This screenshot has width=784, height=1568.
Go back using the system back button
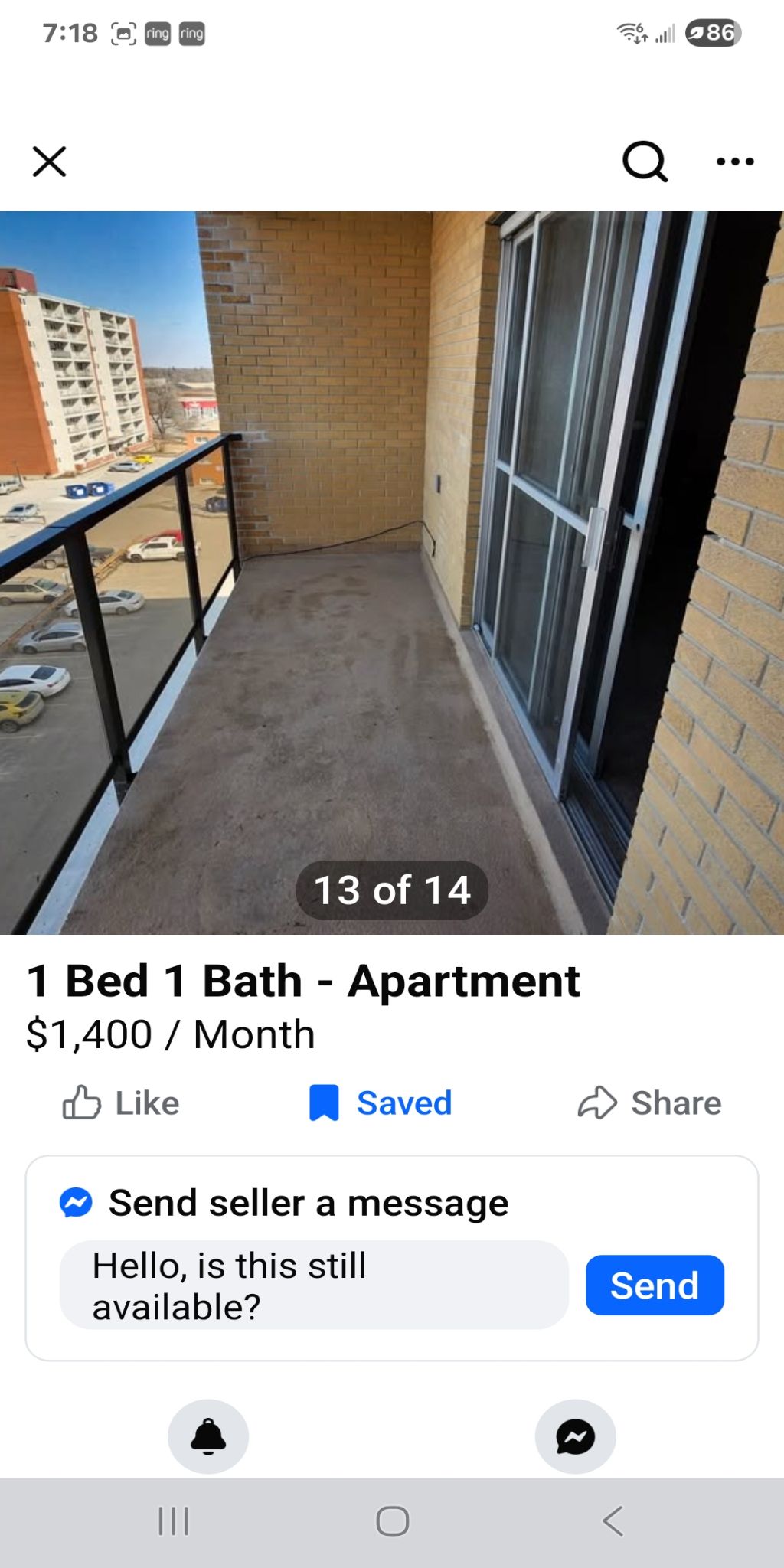[612, 1521]
